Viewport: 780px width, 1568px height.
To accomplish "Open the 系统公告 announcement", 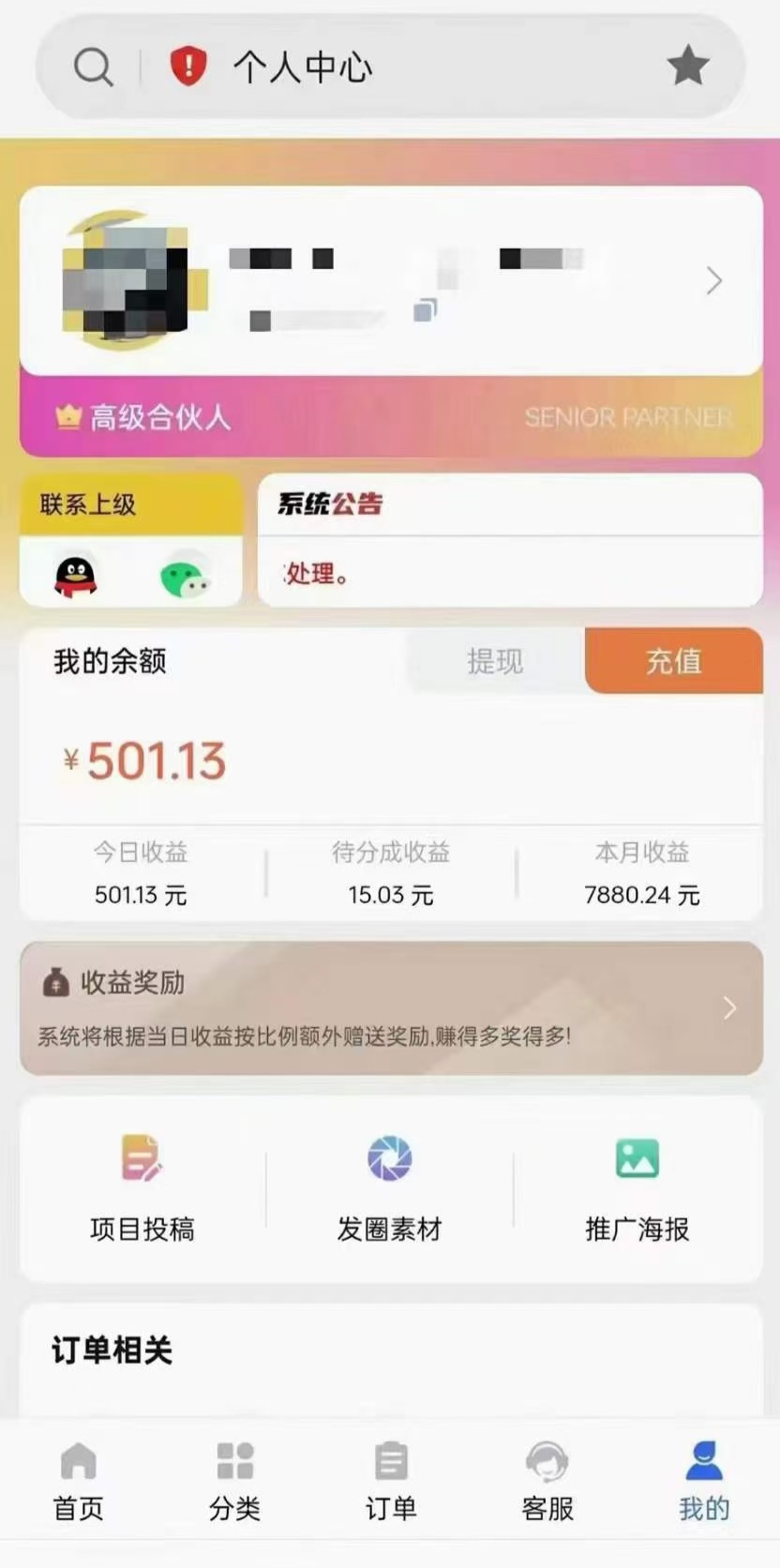I will coord(509,540).
